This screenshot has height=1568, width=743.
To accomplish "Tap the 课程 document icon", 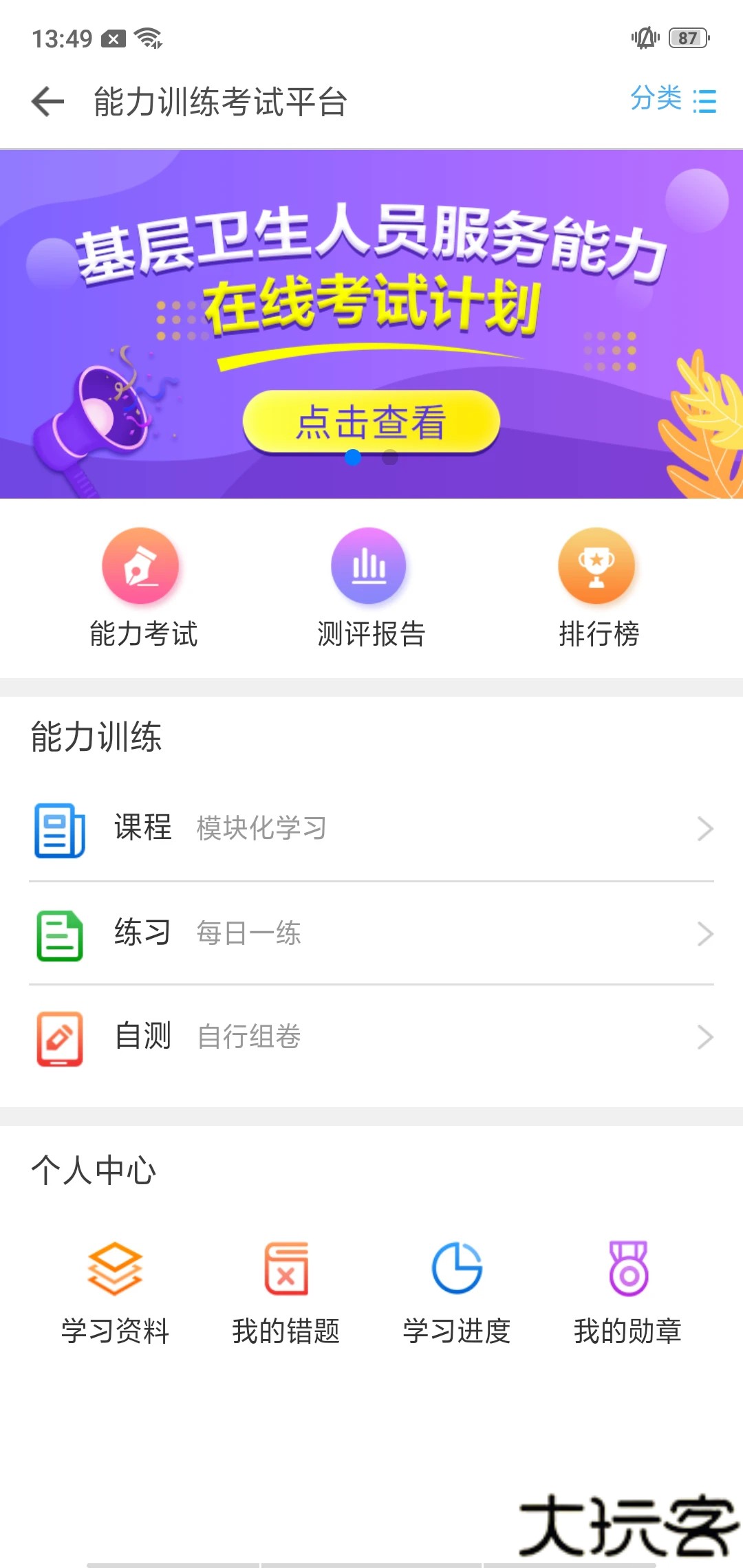I will (59, 829).
